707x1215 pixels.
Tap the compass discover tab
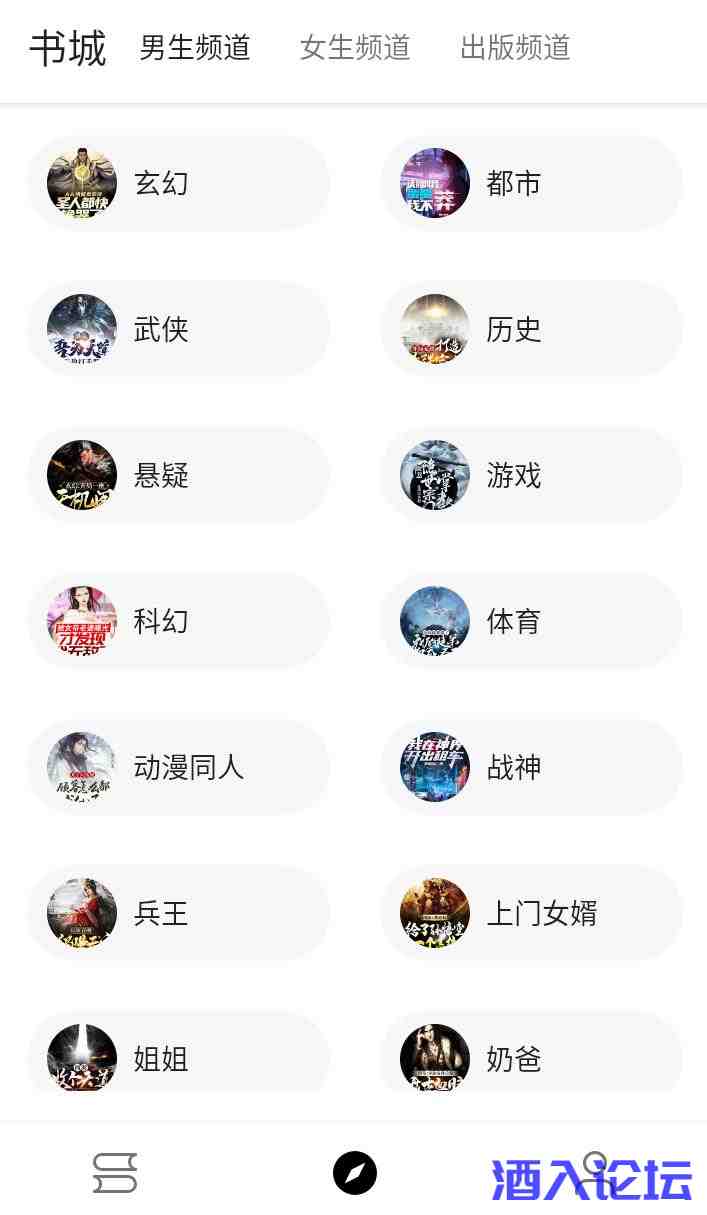(x=354, y=1173)
